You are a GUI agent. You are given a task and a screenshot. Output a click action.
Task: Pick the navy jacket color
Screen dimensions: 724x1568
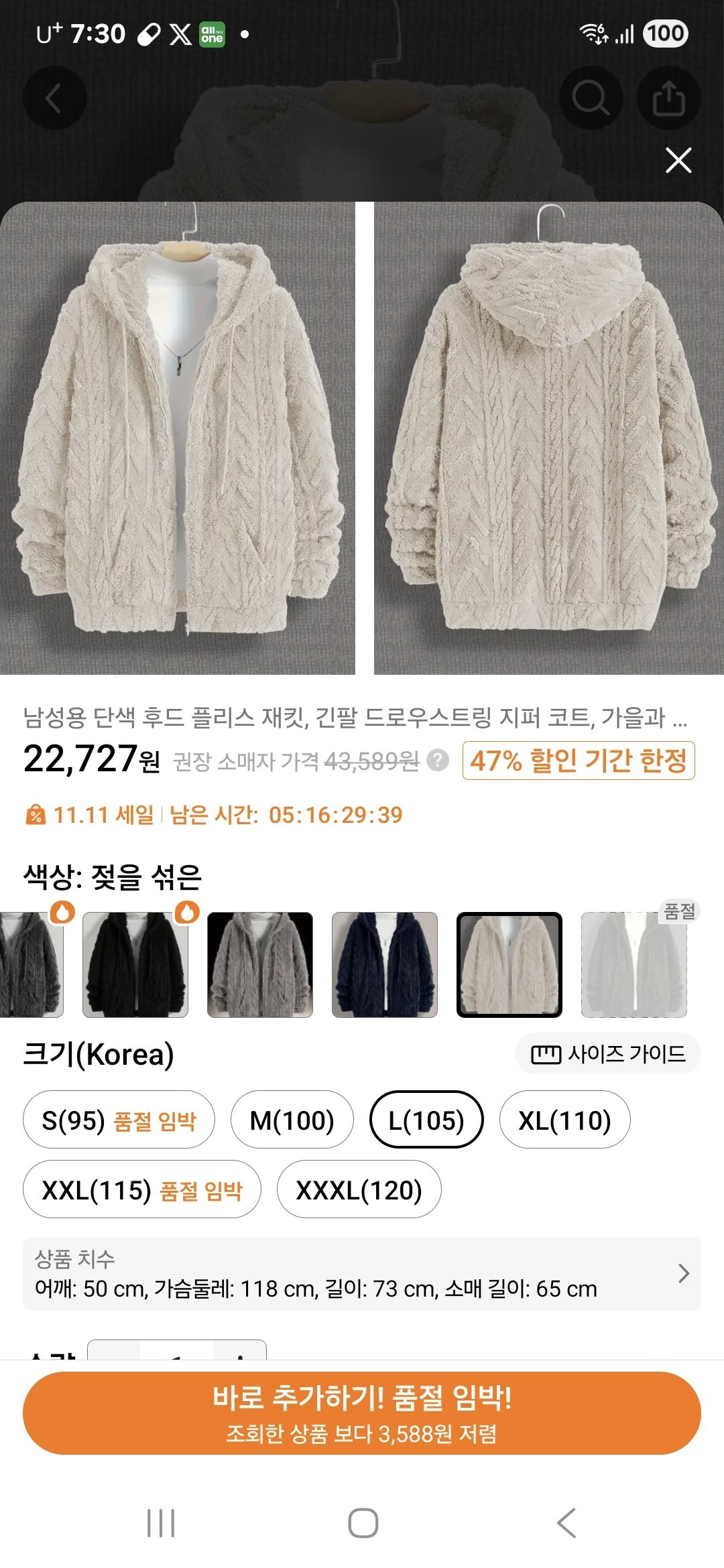[385, 964]
